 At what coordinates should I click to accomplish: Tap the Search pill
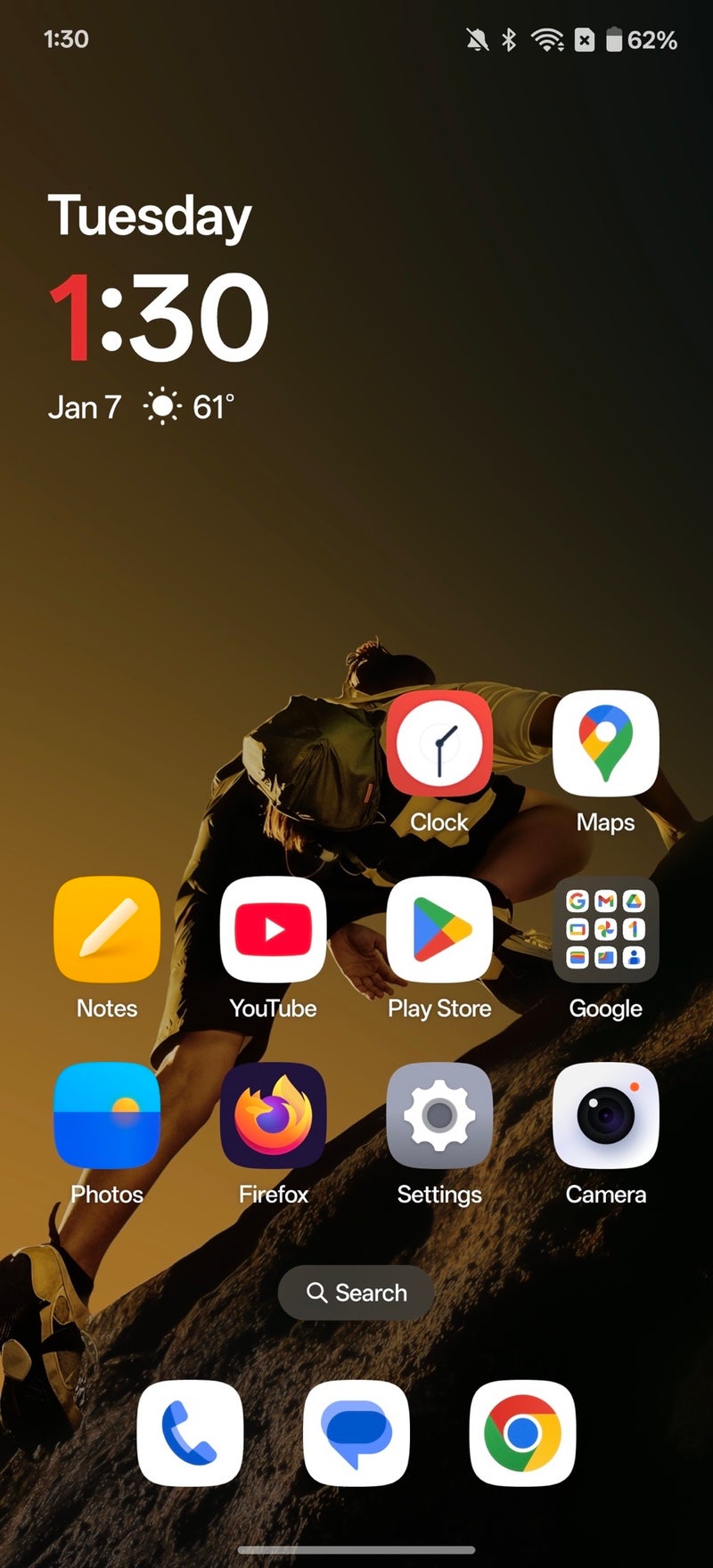pos(356,1293)
